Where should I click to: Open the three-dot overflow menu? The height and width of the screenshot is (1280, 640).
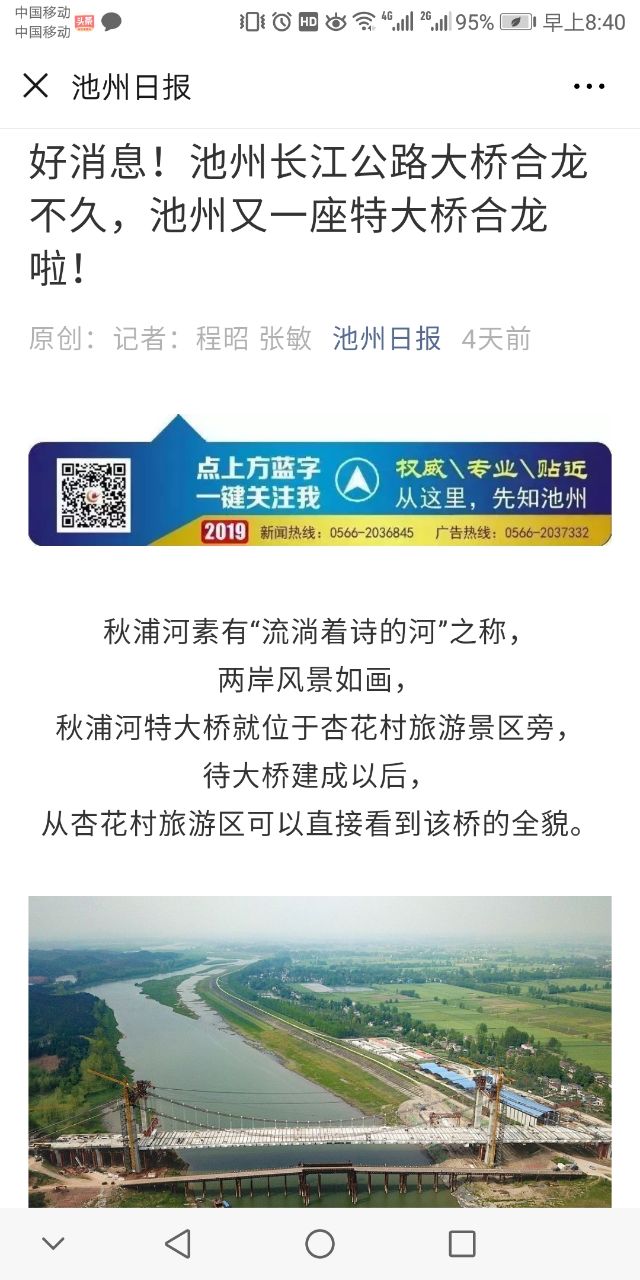[589, 87]
